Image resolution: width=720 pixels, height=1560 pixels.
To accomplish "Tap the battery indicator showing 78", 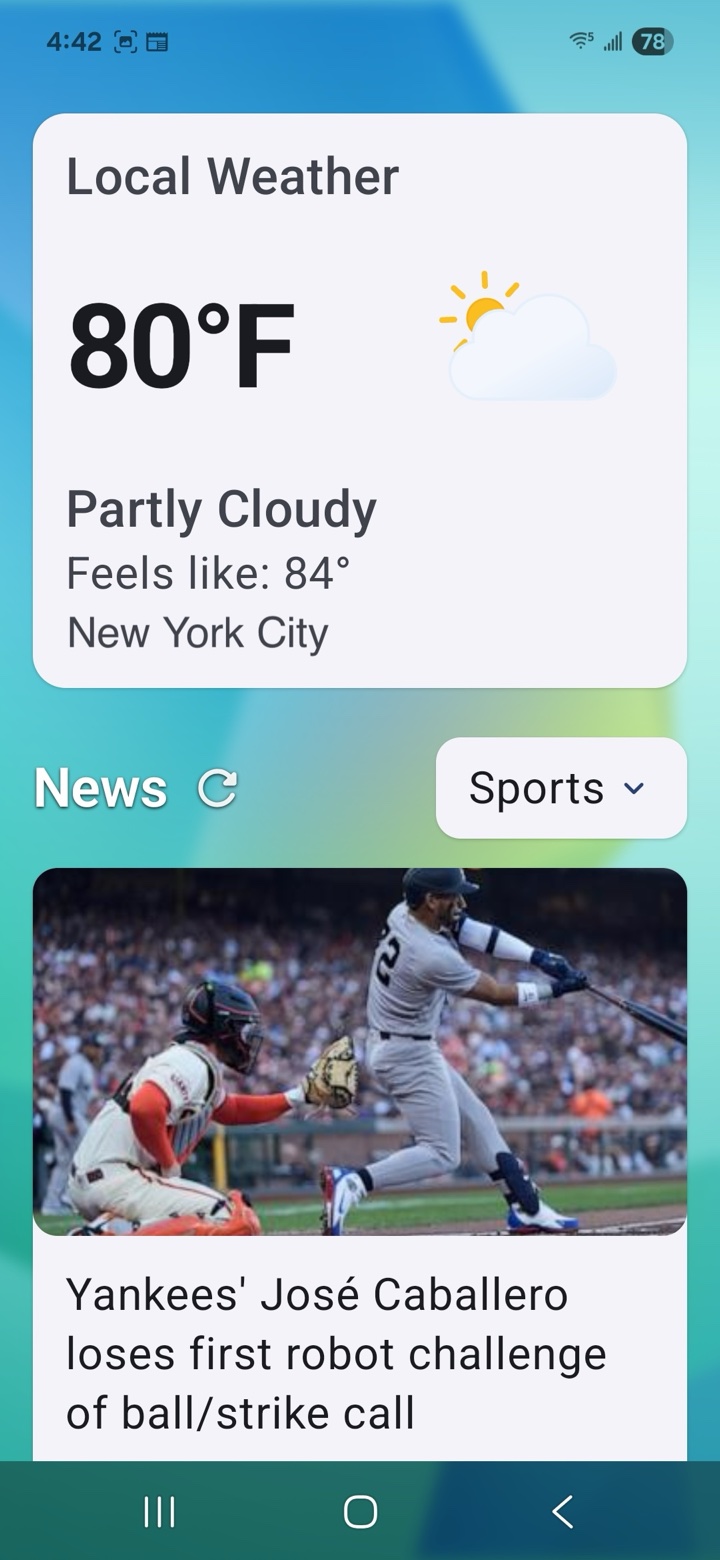I will coord(651,41).
